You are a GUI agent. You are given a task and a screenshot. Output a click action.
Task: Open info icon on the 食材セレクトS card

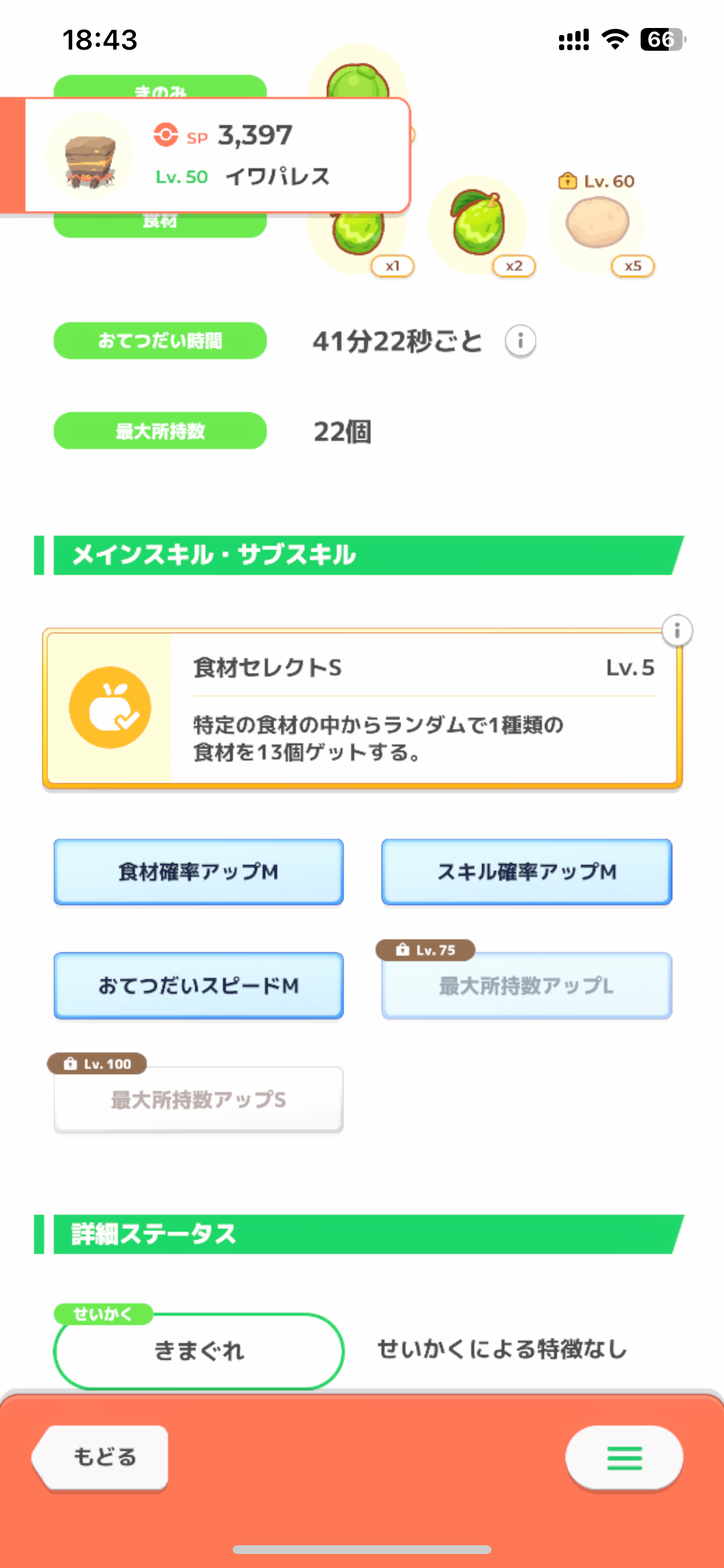[x=677, y=630]
